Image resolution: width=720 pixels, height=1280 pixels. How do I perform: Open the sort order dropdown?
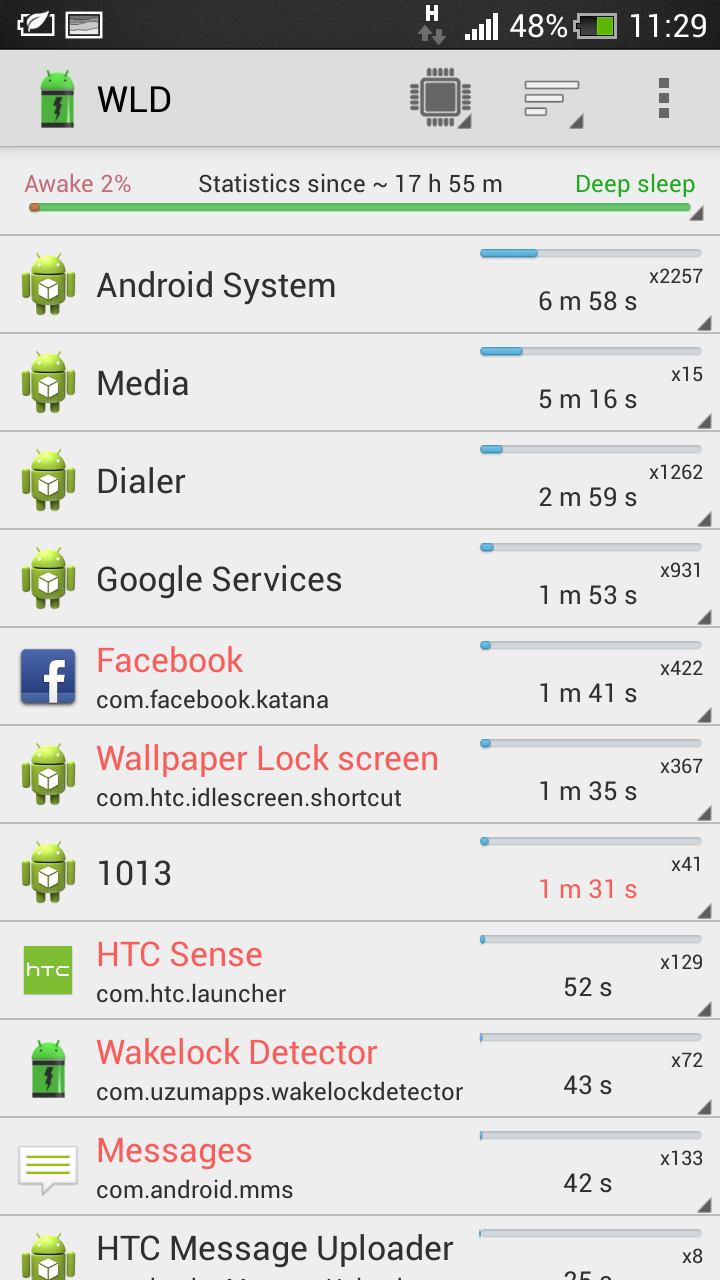click(553, 99)
